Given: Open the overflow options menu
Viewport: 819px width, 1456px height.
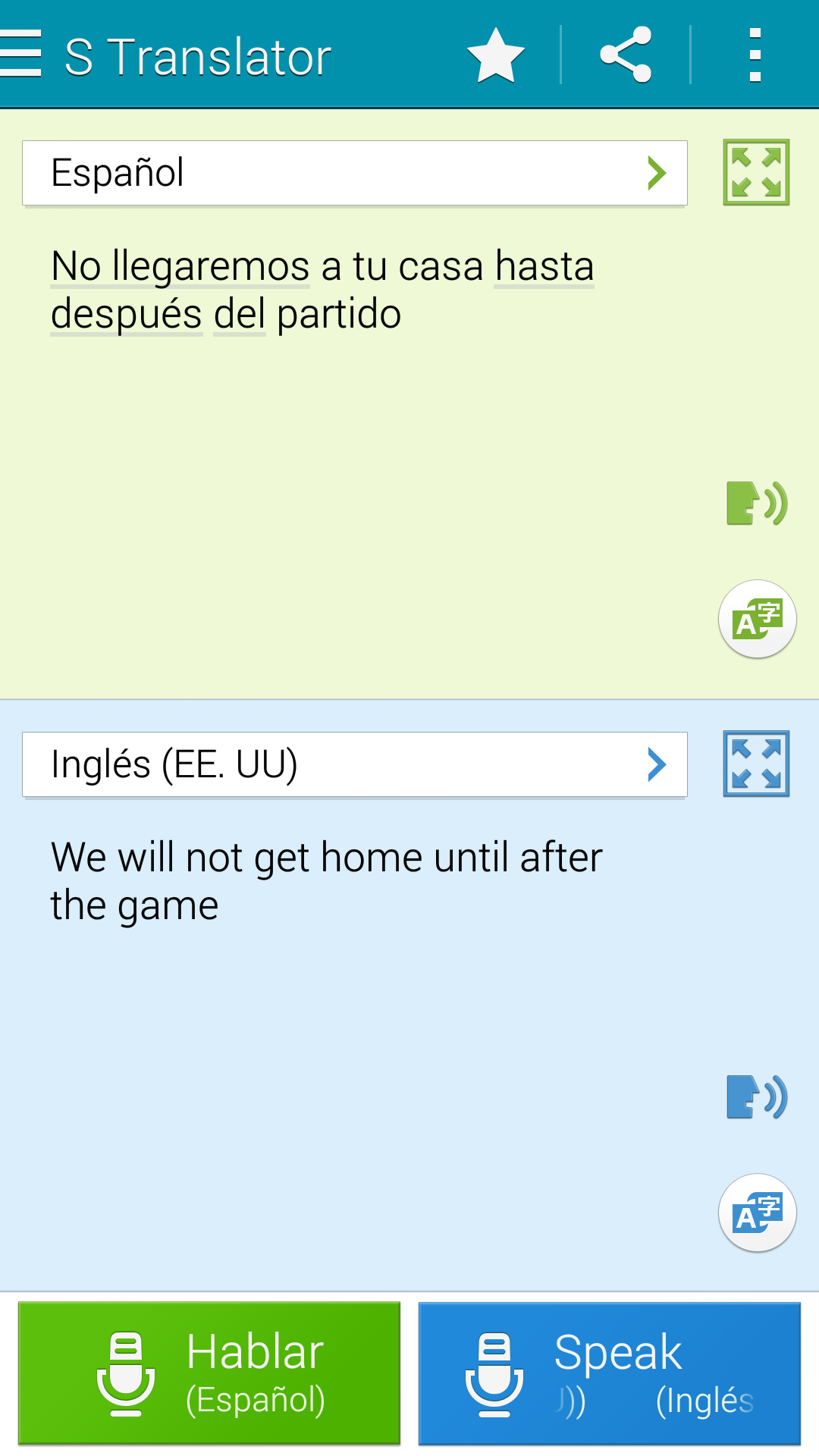Looking at the screenshot, I should [x=755, y=55].
